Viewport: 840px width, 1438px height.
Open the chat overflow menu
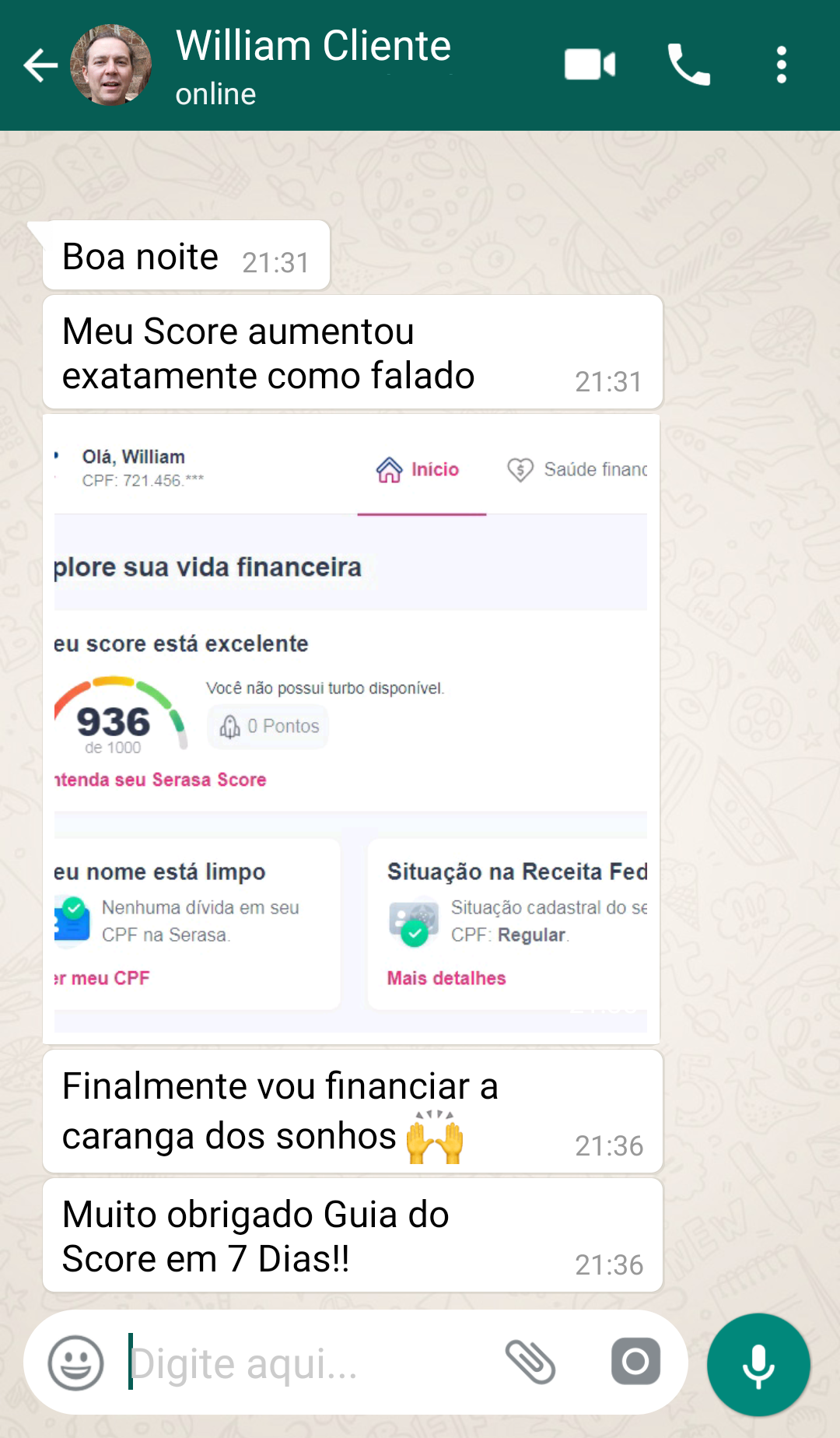pos(781,65)
